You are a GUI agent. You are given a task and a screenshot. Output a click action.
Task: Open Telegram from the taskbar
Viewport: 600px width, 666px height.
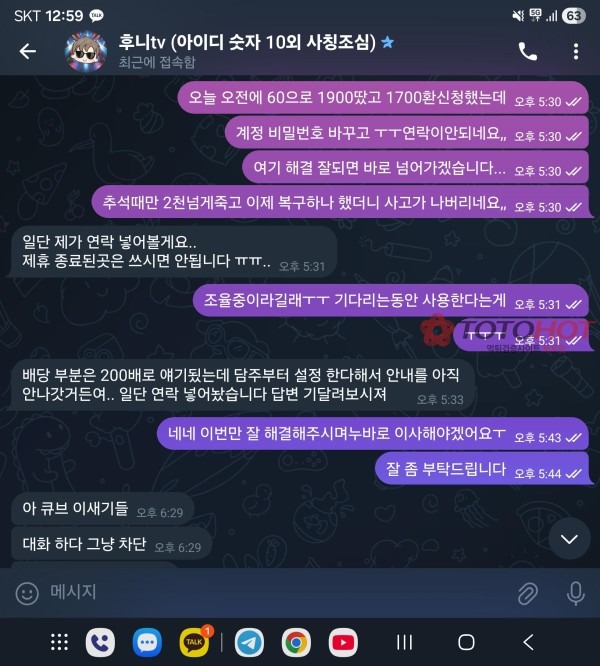click(248, 642)
